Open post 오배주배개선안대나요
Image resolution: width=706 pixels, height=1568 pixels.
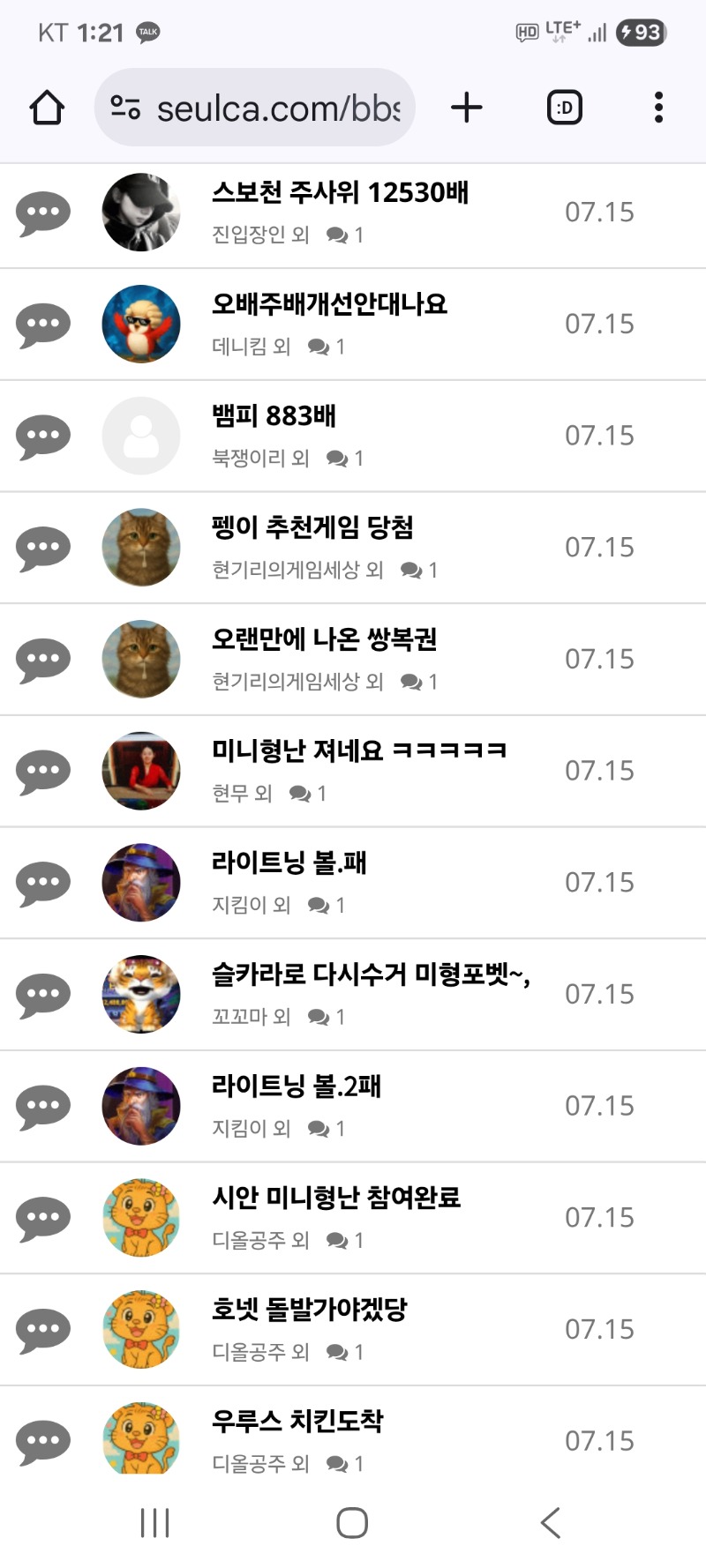329,304
